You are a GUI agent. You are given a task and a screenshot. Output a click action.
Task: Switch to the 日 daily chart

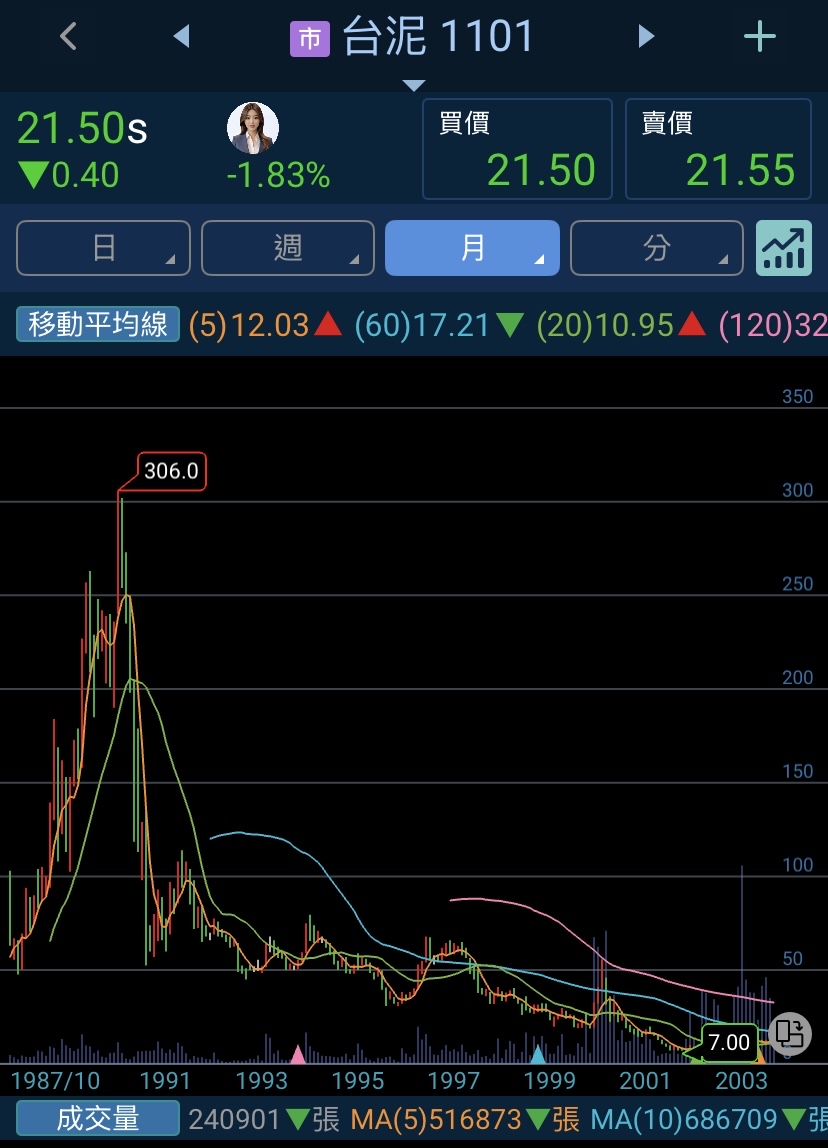pos(104,248)
